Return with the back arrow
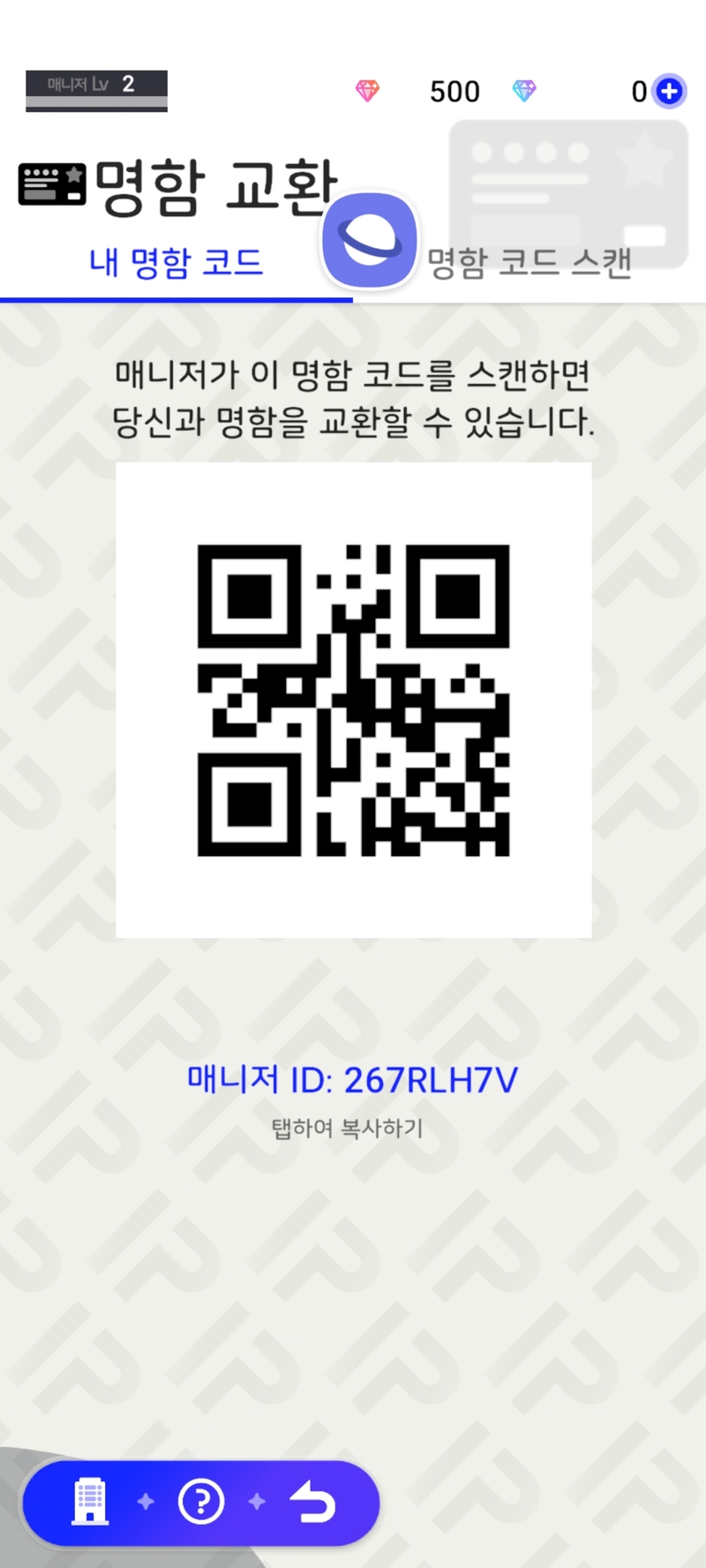This screenshot has height=1568, width=706. [x=313, y=1501]
